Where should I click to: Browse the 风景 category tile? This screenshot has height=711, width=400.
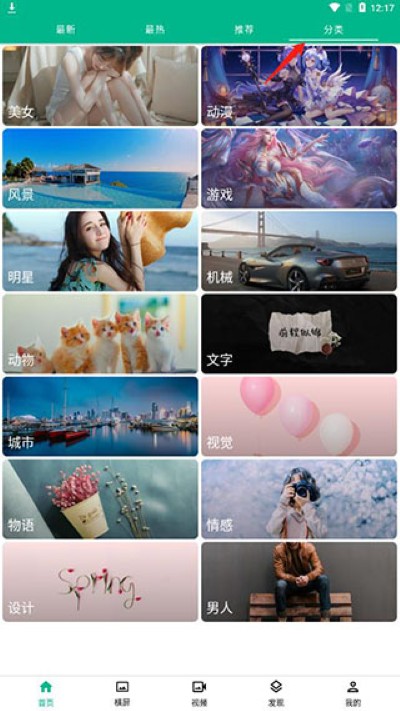(x=100, y=168)
